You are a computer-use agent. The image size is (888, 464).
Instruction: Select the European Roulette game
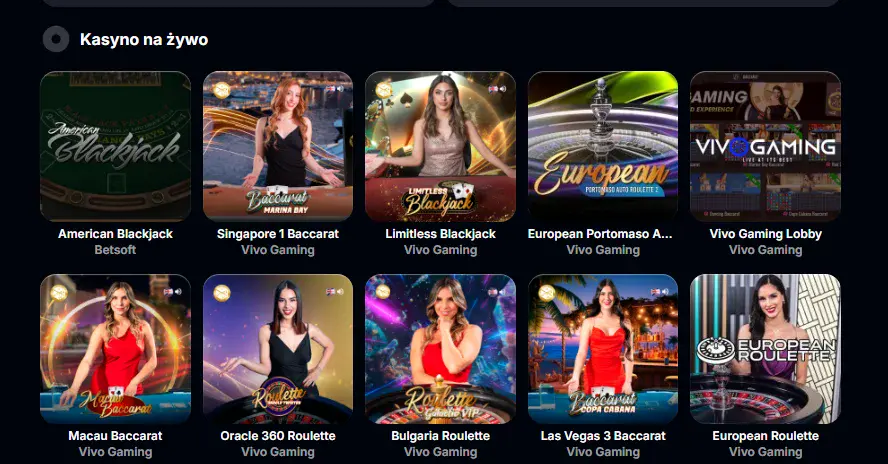(x=765, y=349)
